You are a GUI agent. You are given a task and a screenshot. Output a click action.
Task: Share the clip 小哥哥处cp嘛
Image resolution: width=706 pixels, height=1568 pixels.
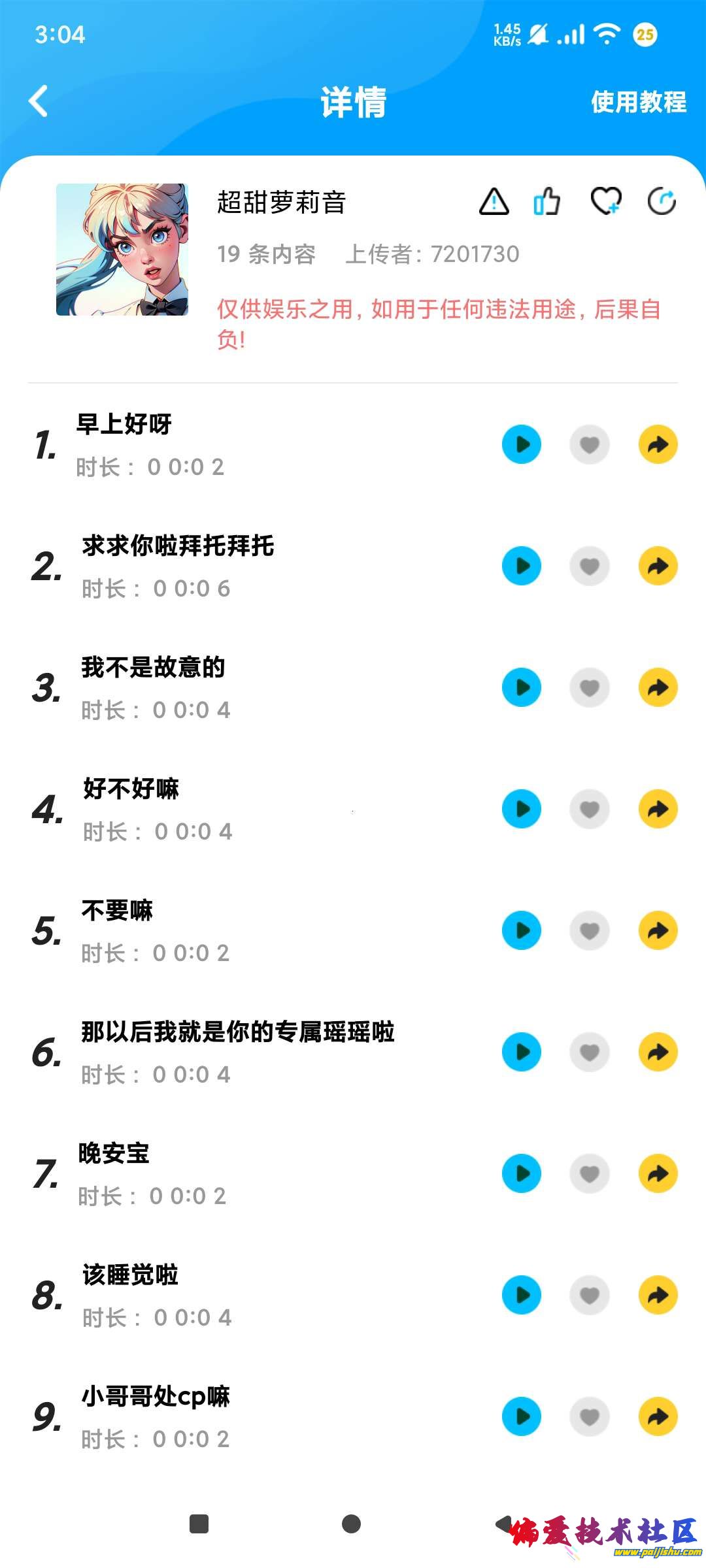click(x=658, y=1417)
